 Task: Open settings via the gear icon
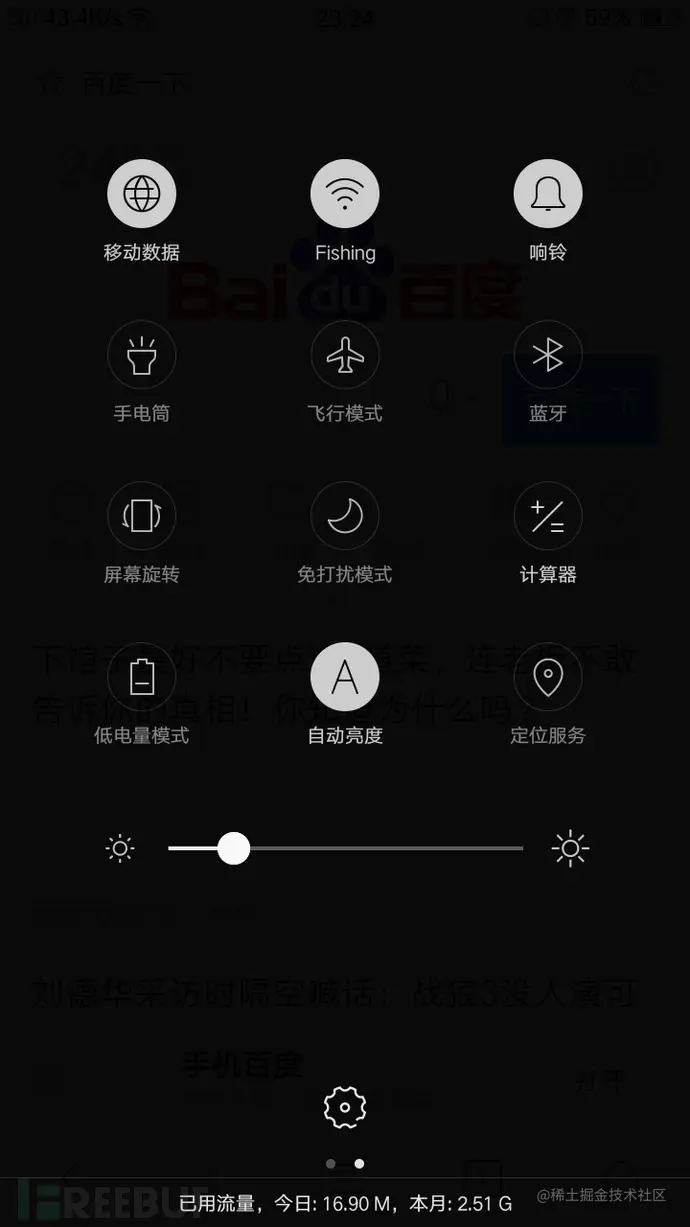coord(345,1107)
